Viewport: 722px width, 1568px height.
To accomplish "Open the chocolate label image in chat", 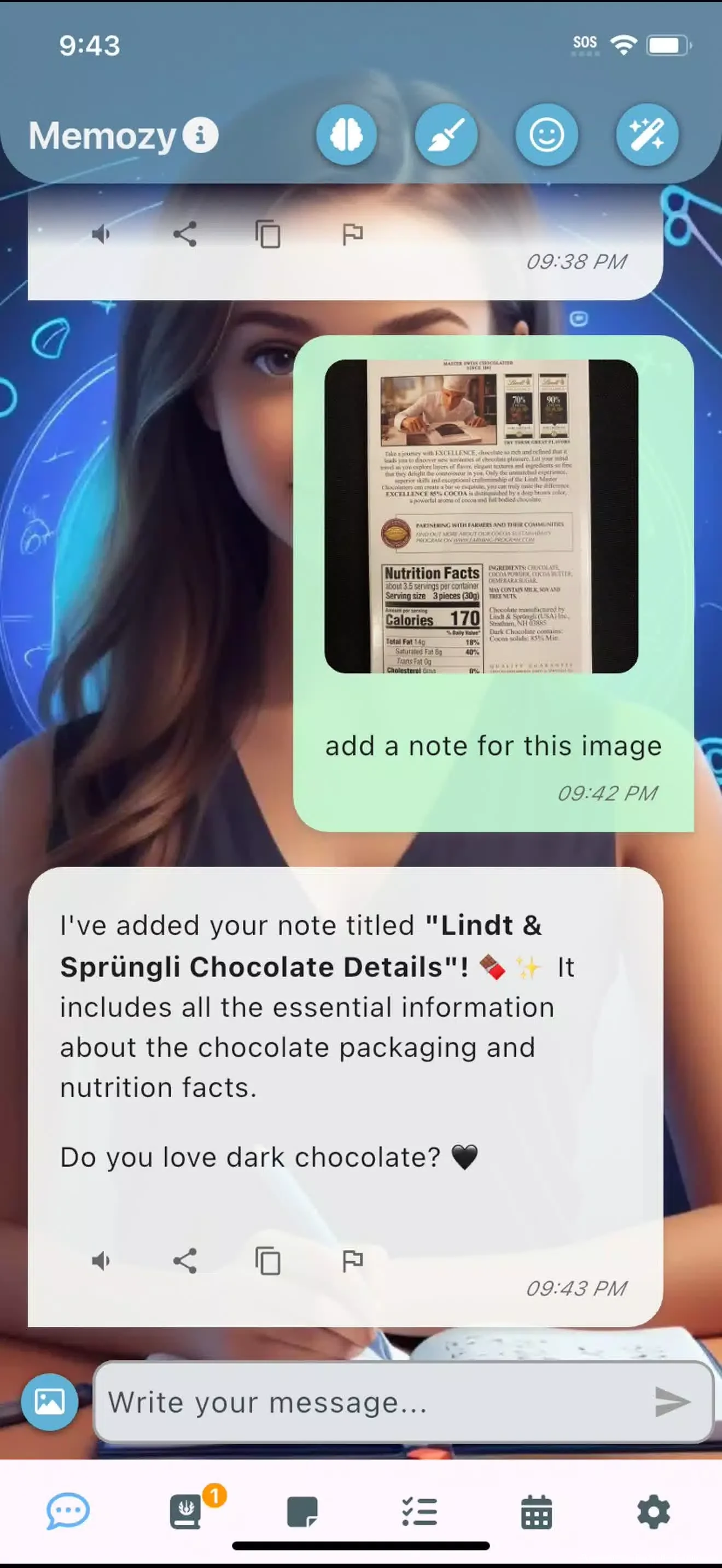I will click(481, 516).
